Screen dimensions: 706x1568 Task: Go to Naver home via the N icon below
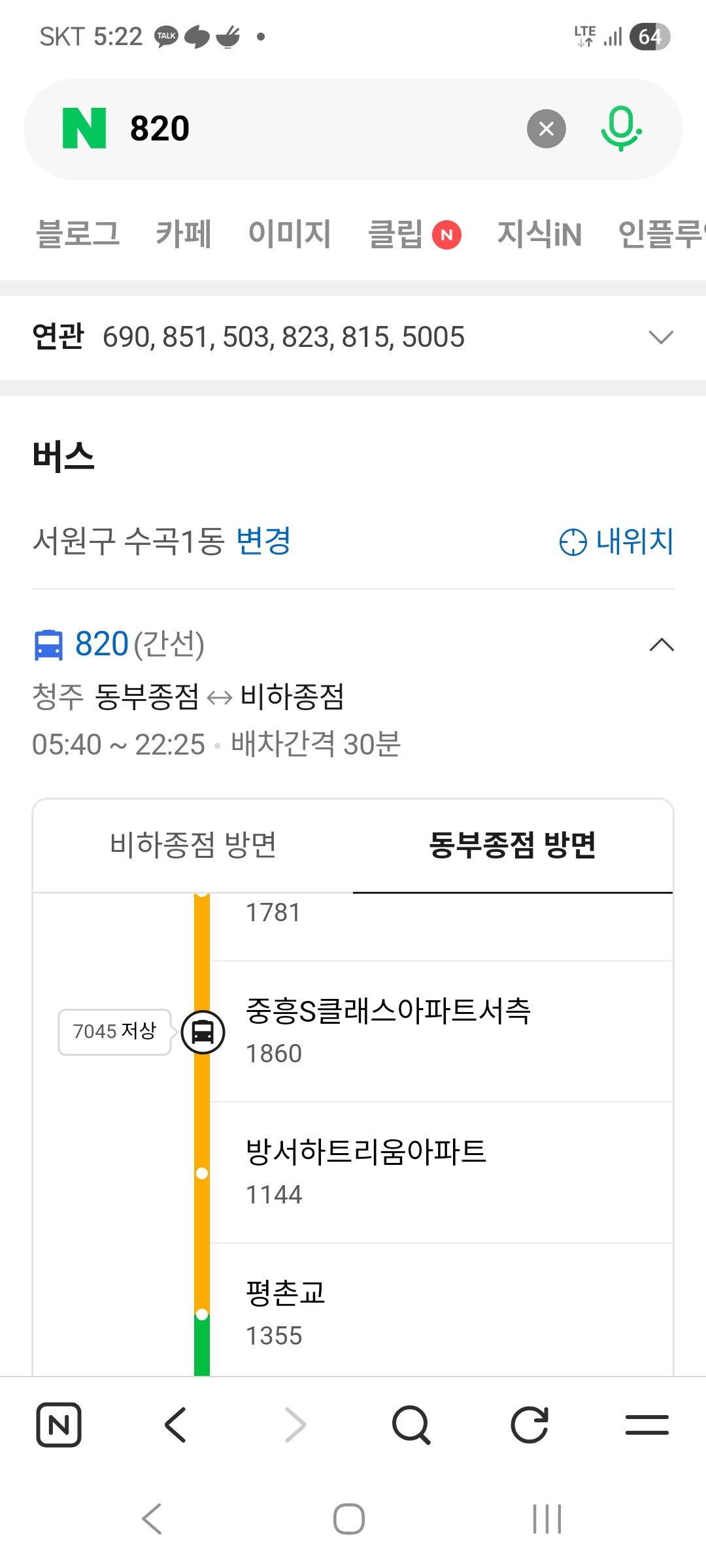pyautogui.click(x=59, y=1424)
